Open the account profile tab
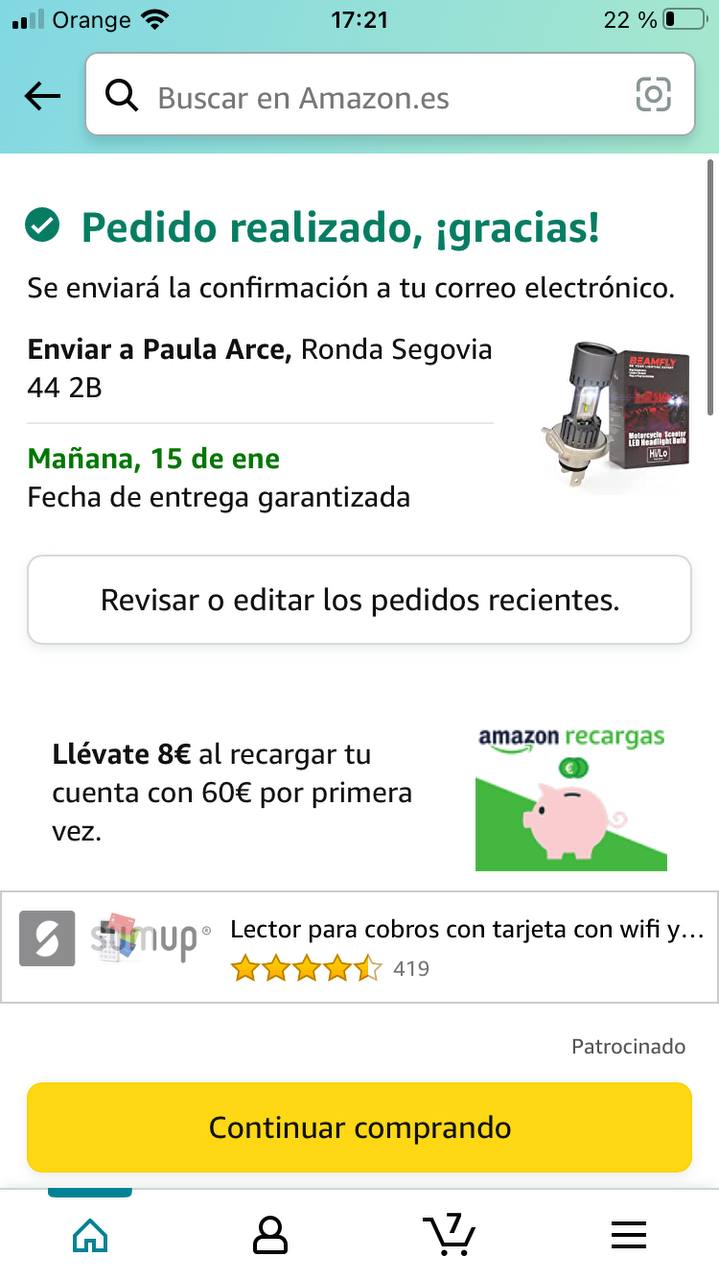The width and height of the screenshot is (719, 1280). tap(270, 1236)
